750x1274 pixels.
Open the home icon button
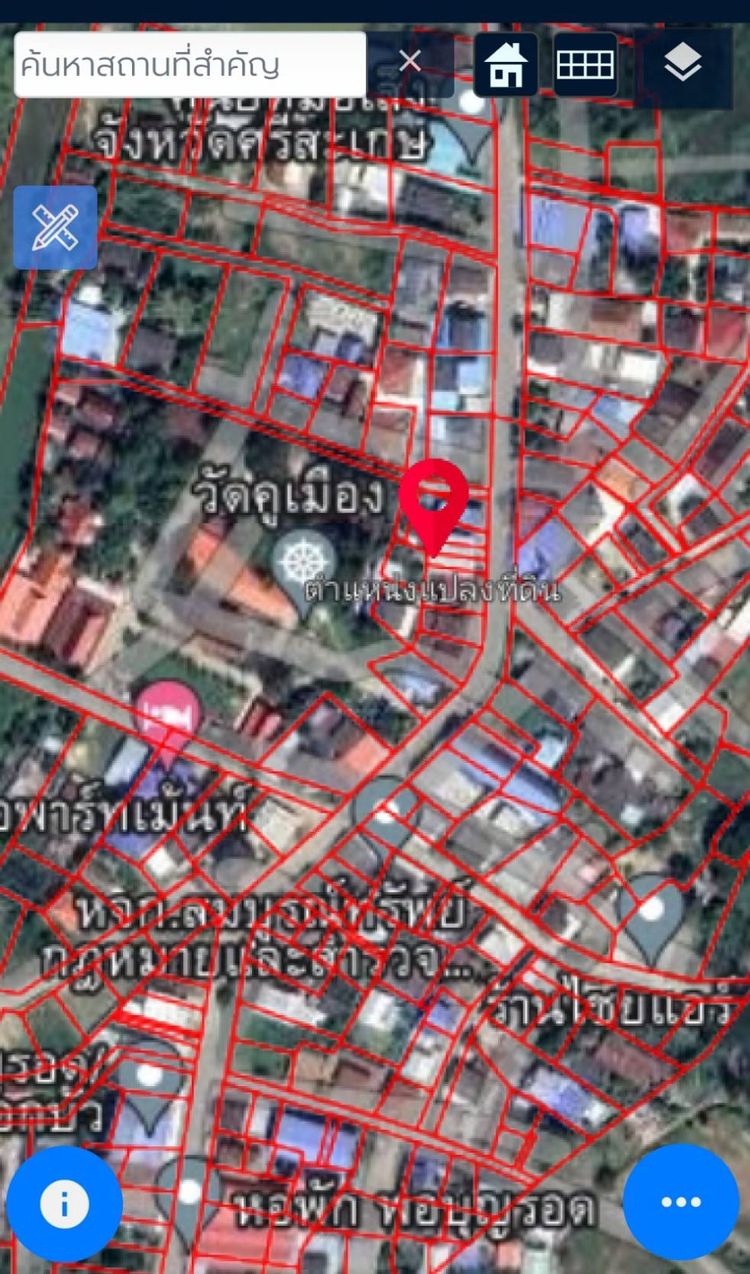pyautogui.click(x=506, y=65)
